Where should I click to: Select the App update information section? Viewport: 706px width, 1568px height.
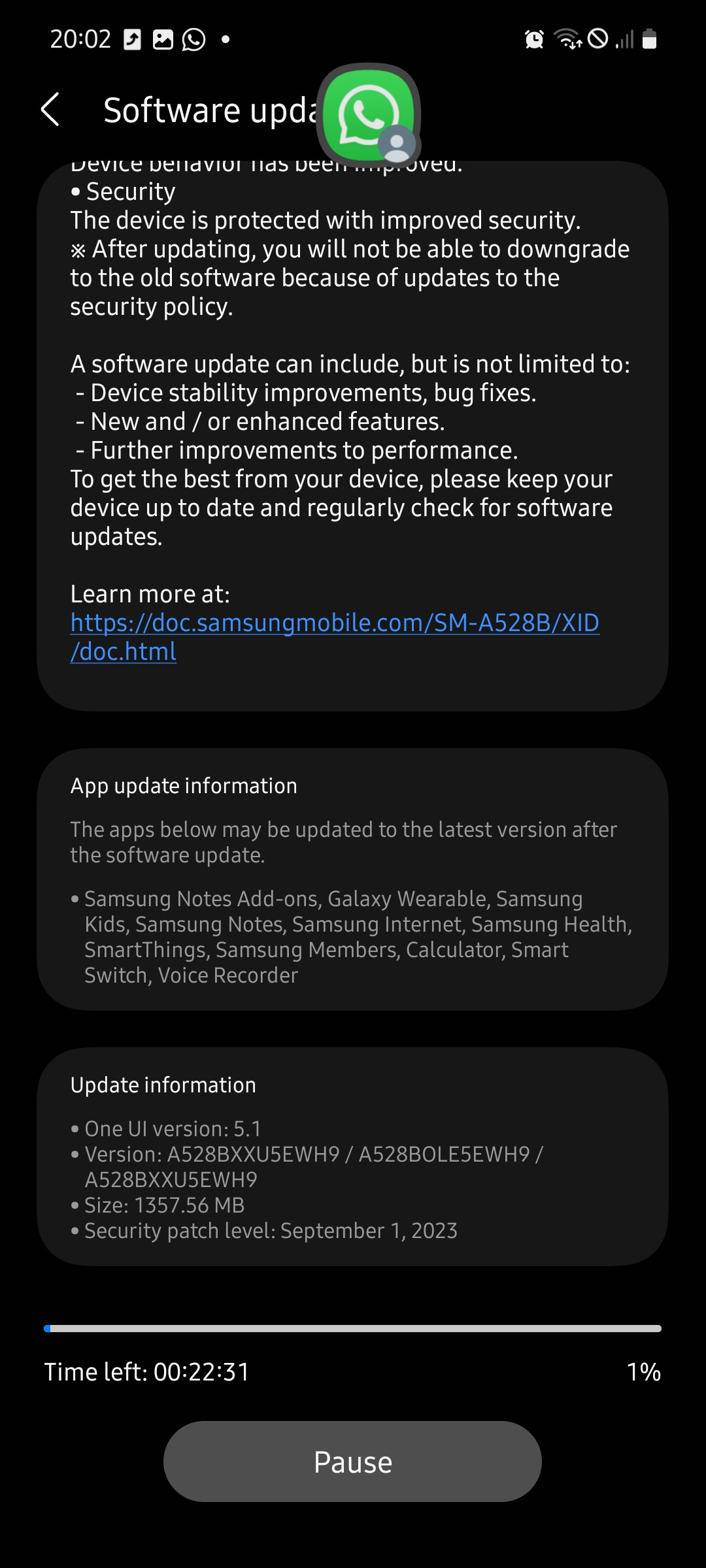(353, 879)
